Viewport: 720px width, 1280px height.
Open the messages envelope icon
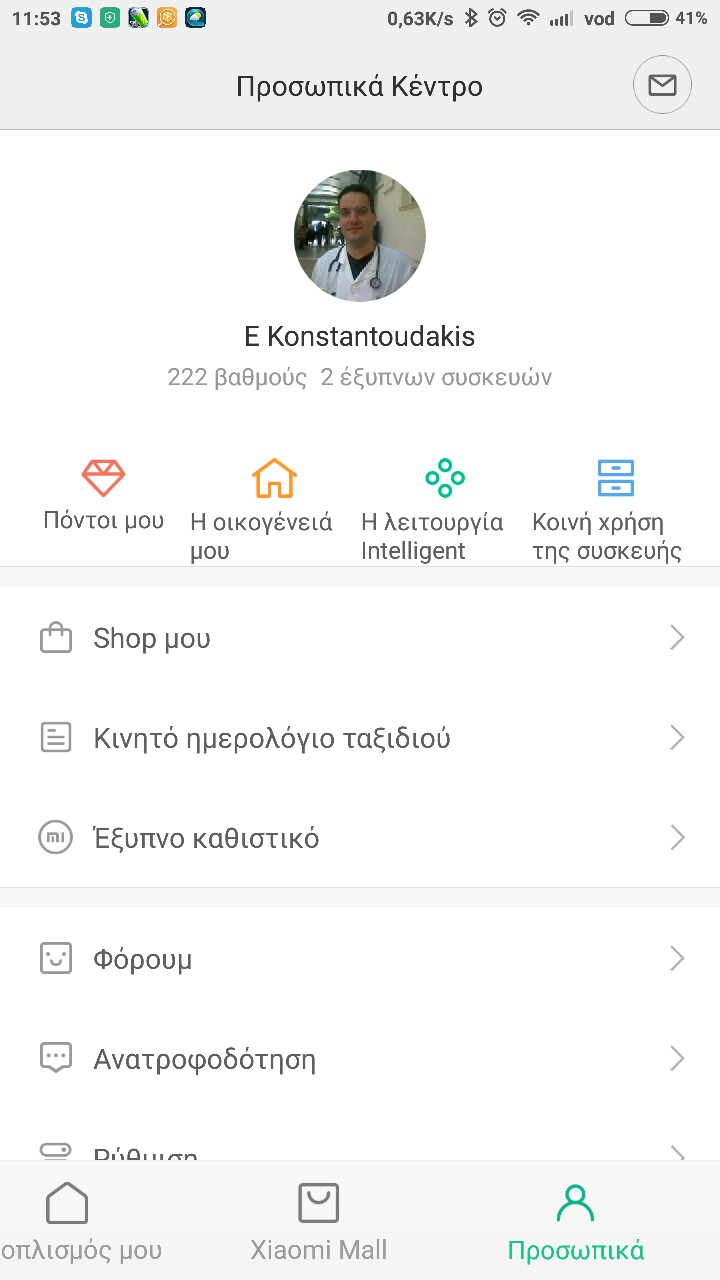click(x=662, y=85)
